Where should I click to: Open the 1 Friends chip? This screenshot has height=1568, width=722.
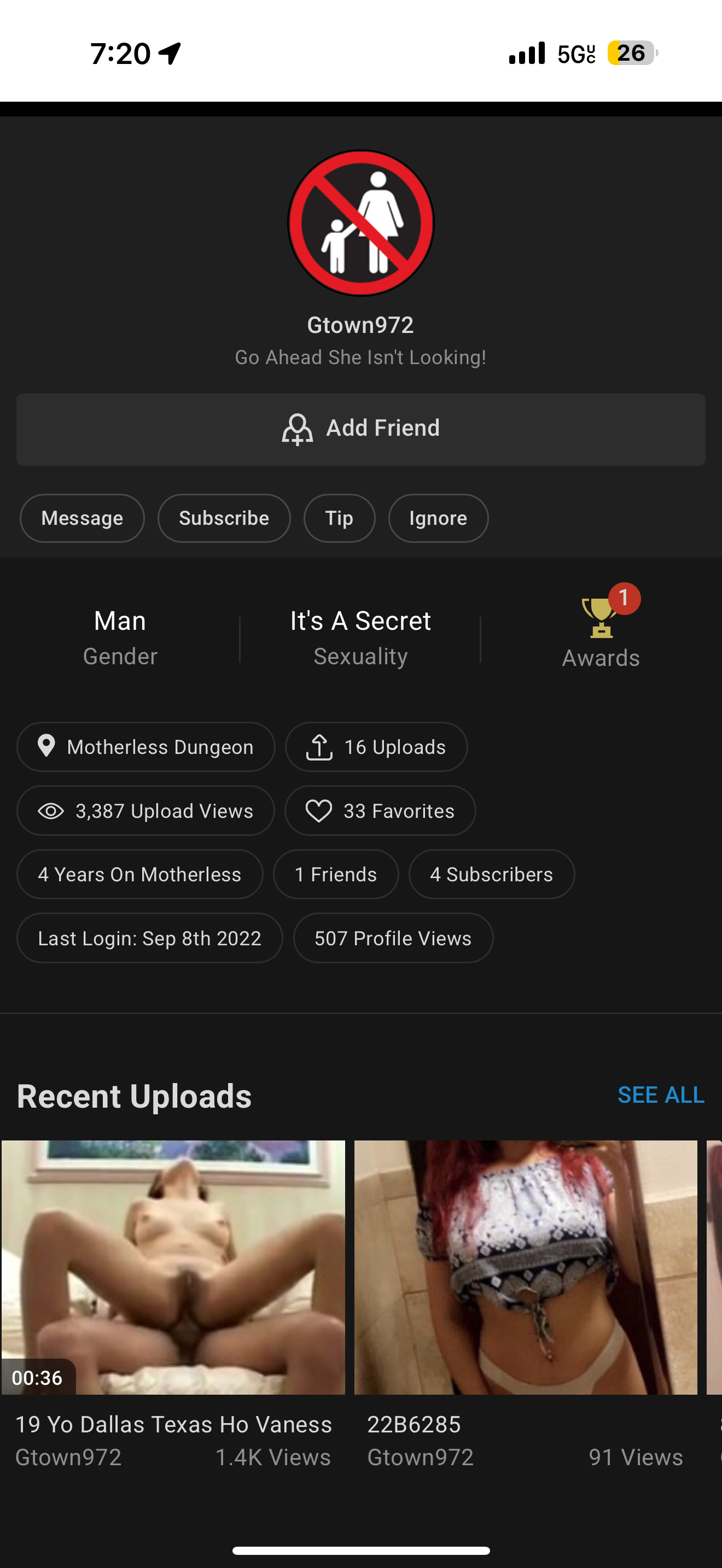click(336, 874)
